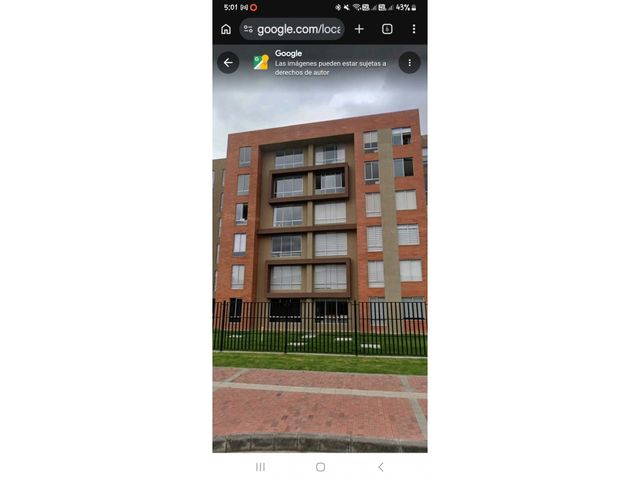Open the photo viewer's overflow menu

[409, 62]
